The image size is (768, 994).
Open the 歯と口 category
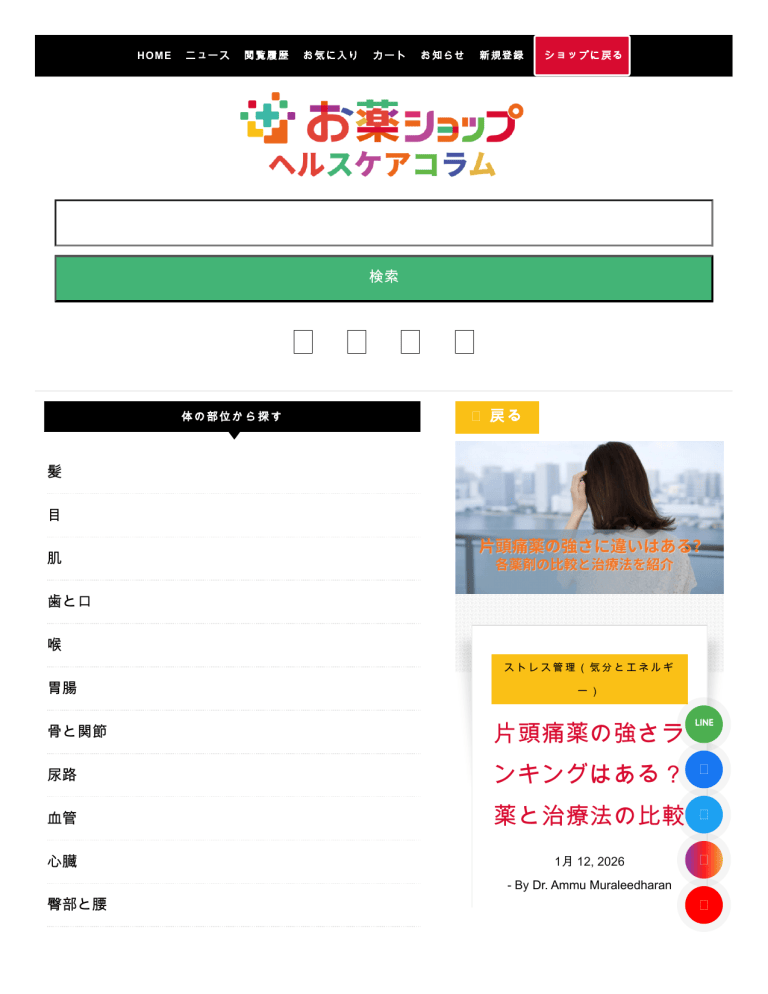233,602
